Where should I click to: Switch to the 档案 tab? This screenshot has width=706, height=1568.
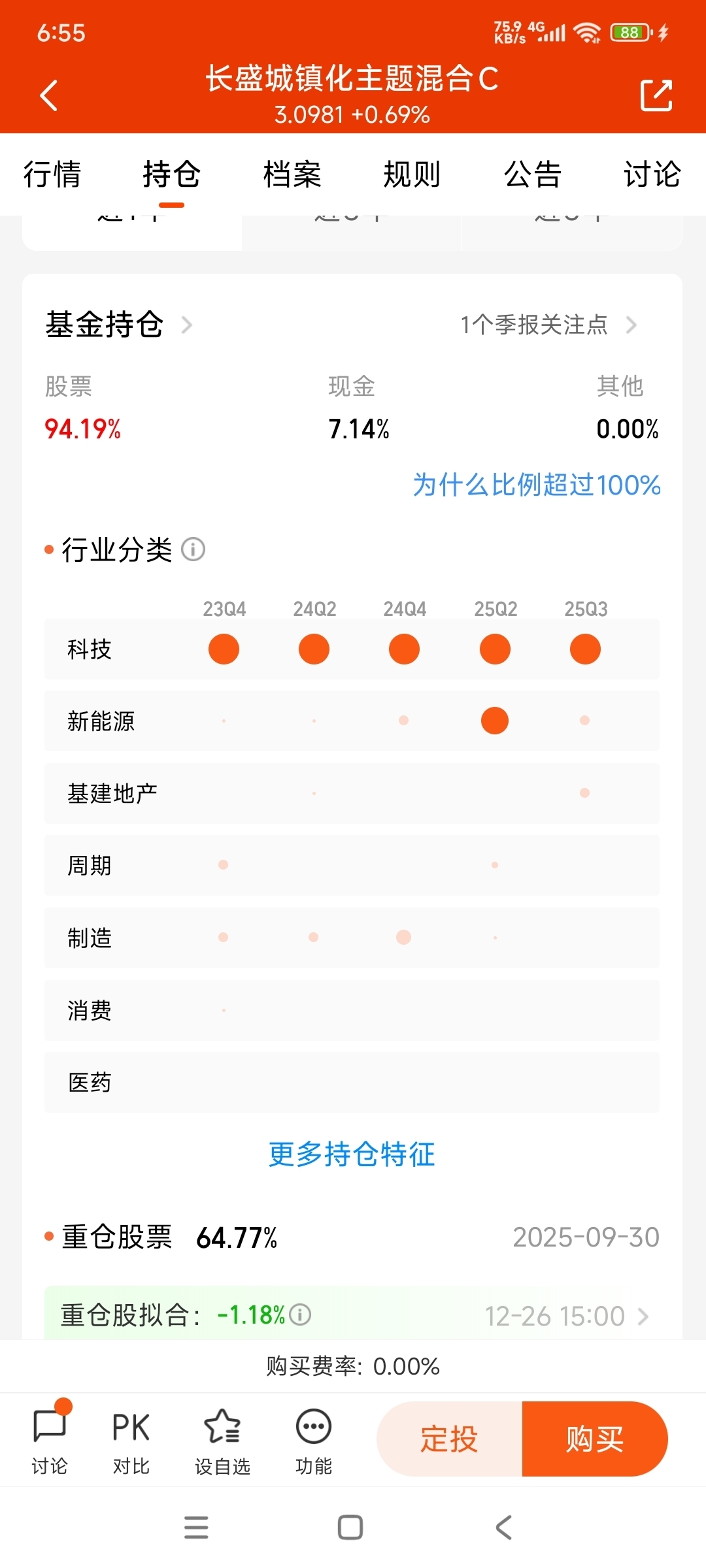(292, 174)
